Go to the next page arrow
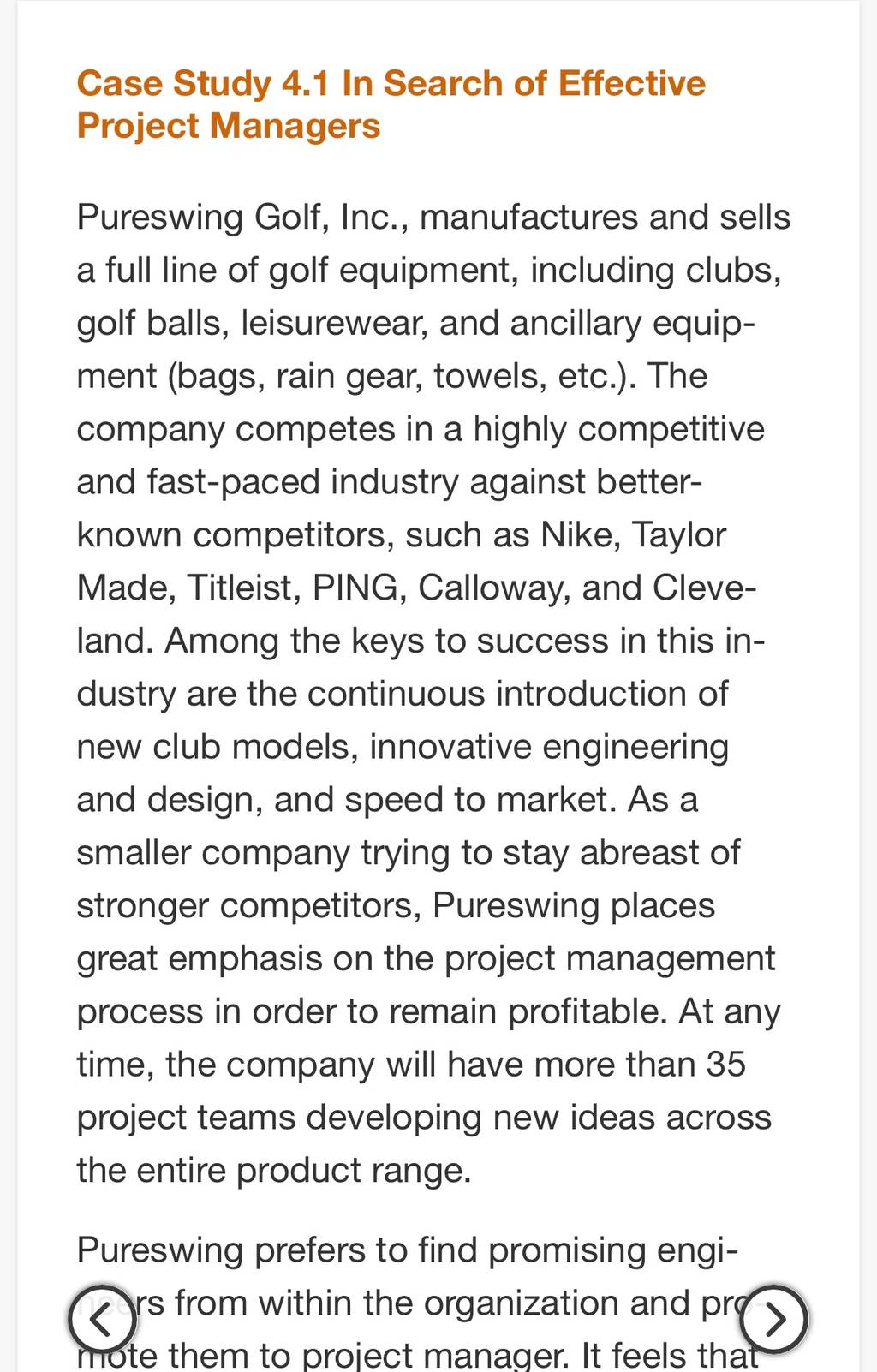The image size is (877, 1372). tap(774, 1320)
